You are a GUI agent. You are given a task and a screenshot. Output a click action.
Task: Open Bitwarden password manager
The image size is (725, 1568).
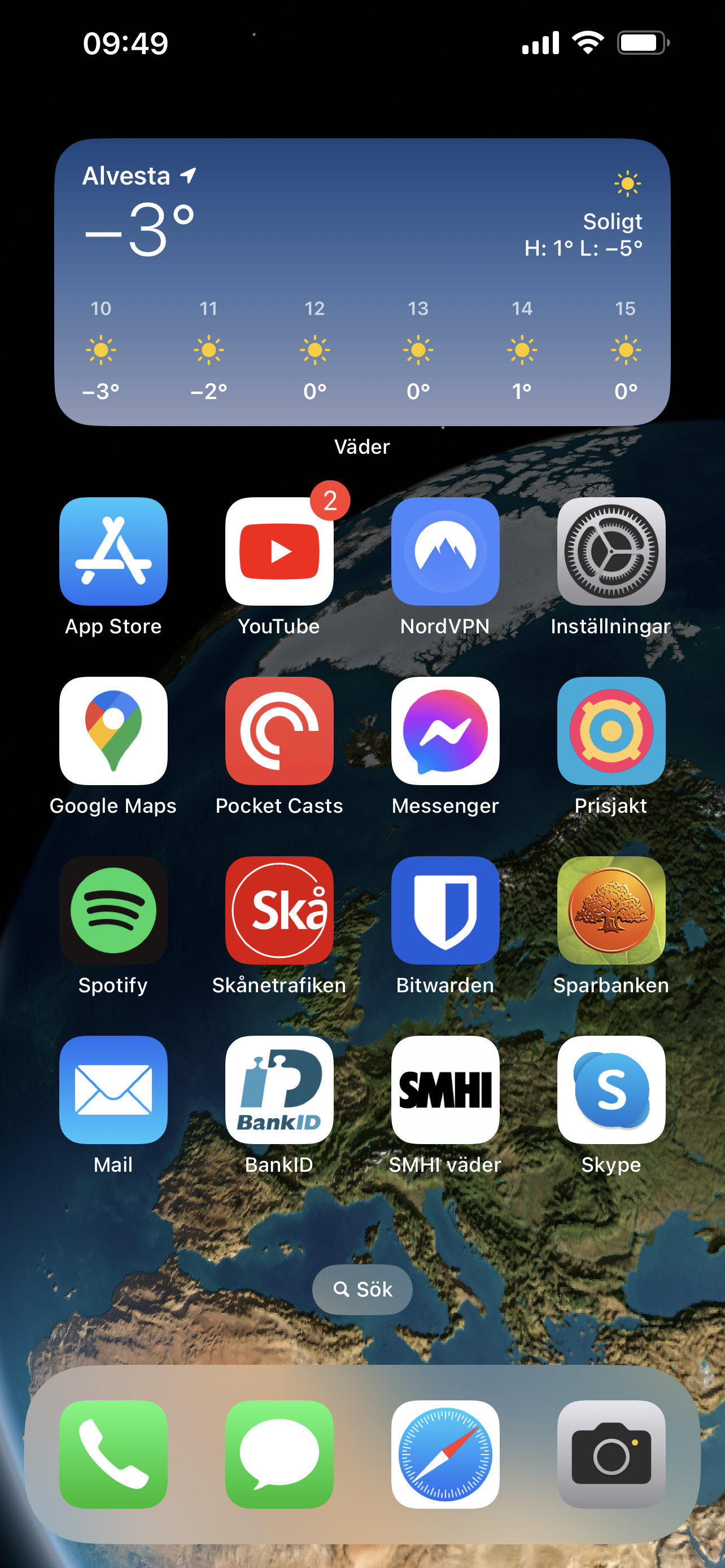tap(445, 910)
